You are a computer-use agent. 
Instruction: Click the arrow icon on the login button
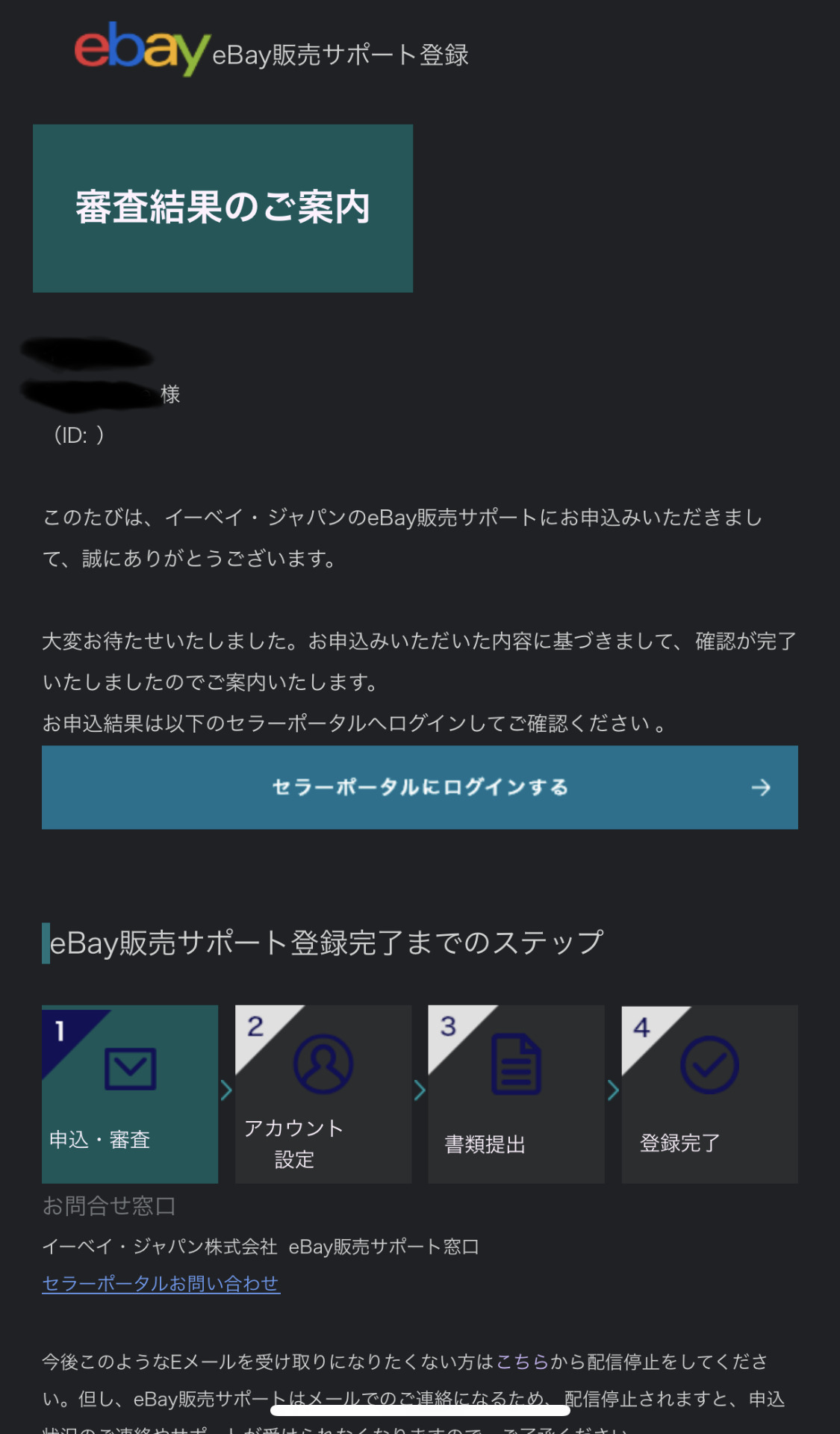[761, 786]
